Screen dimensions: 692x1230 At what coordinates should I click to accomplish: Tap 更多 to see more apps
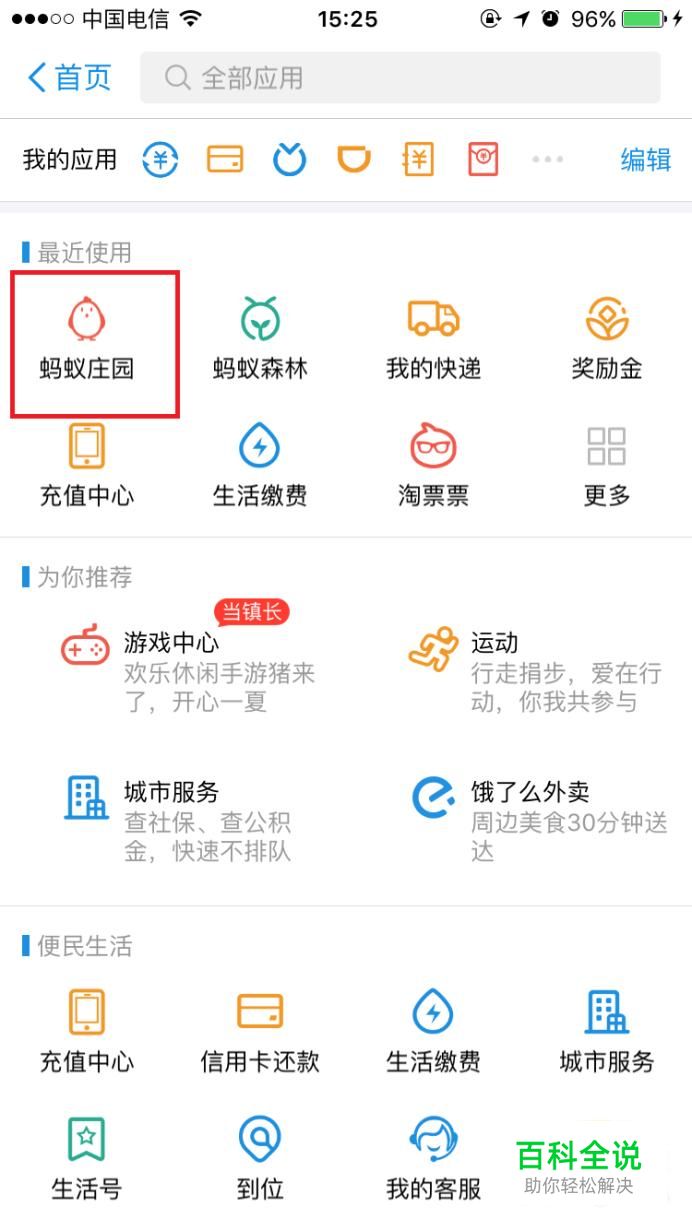pyautogui.click(x=606, y=465)
